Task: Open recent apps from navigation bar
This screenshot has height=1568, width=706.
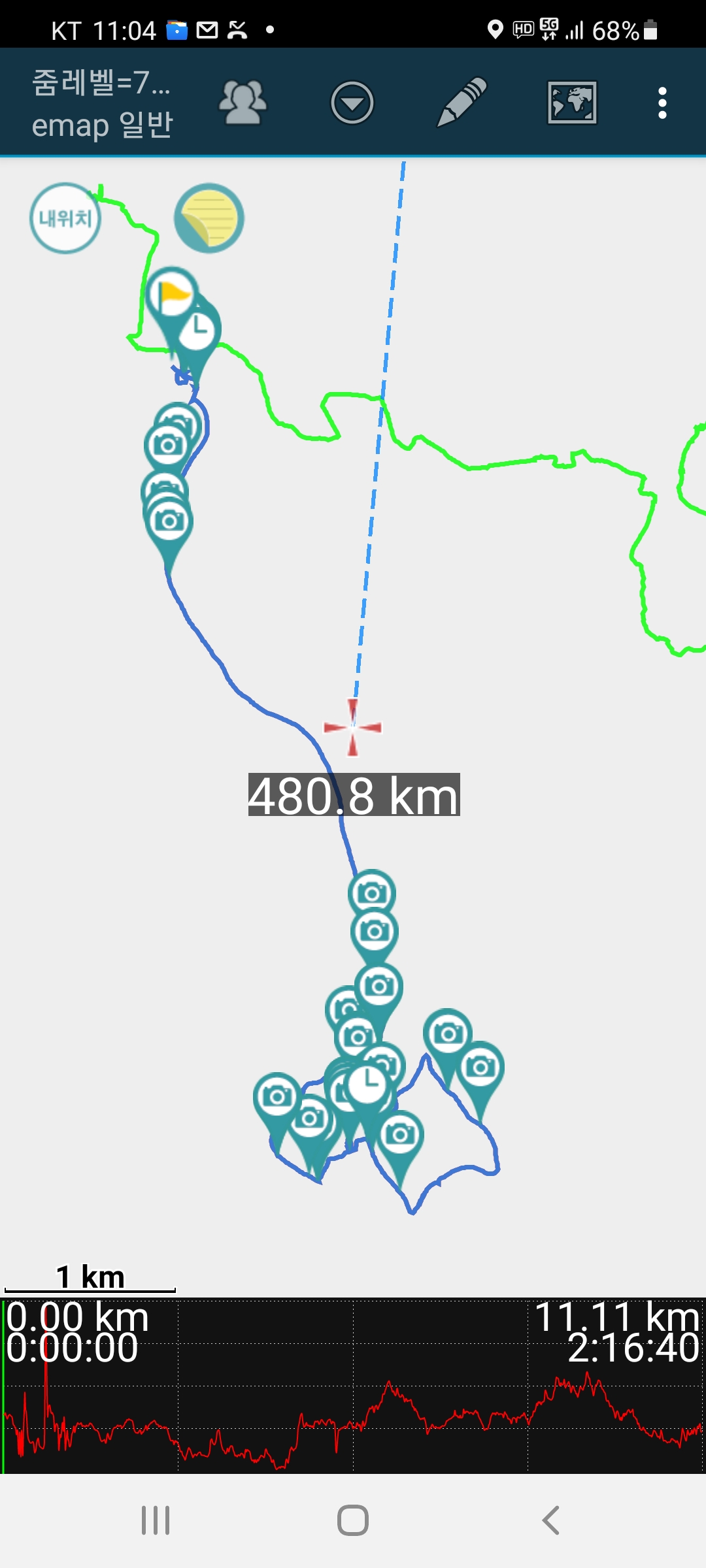Action: coord(156,1520)
